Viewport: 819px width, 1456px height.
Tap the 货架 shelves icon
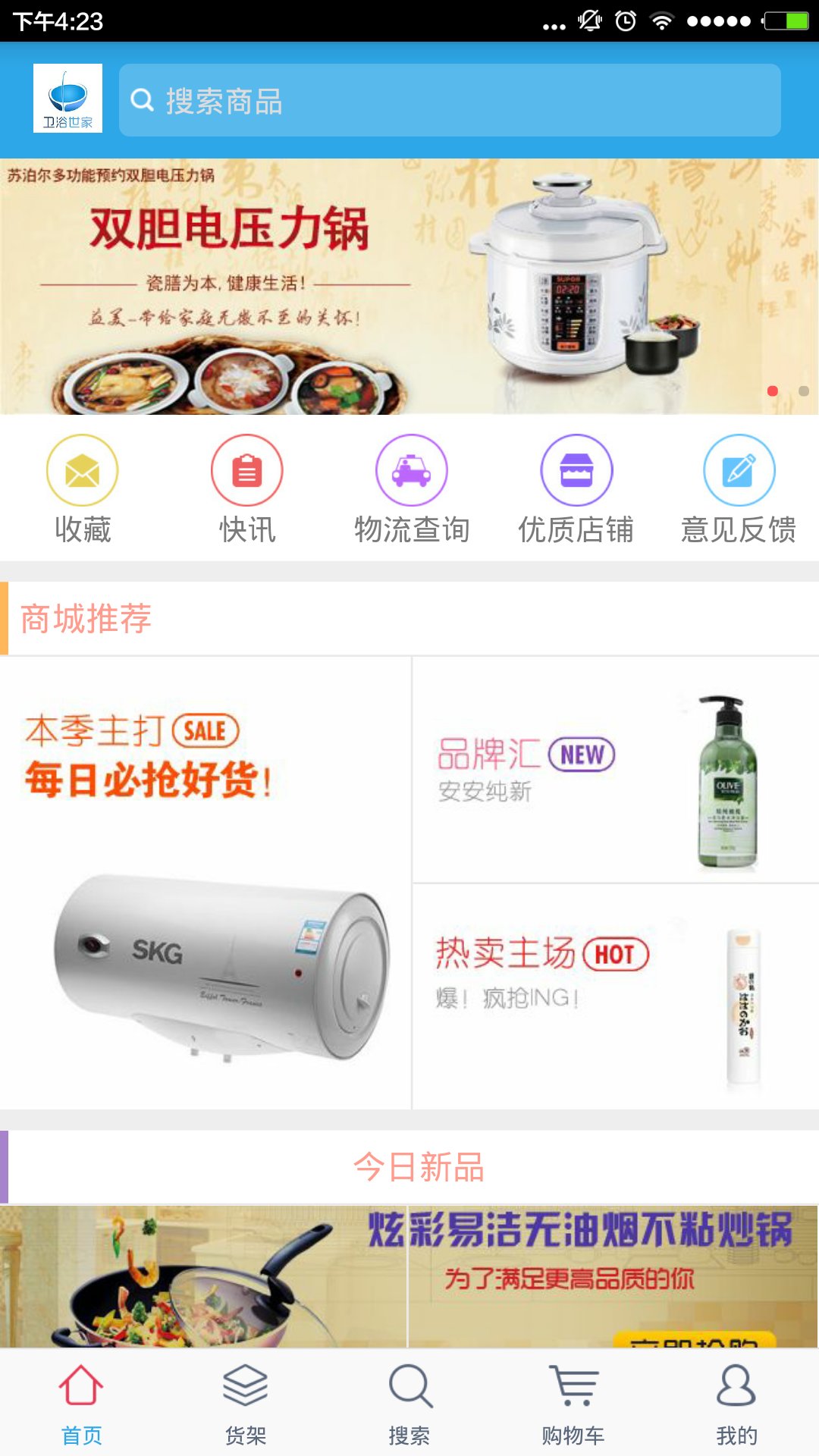246,1399
